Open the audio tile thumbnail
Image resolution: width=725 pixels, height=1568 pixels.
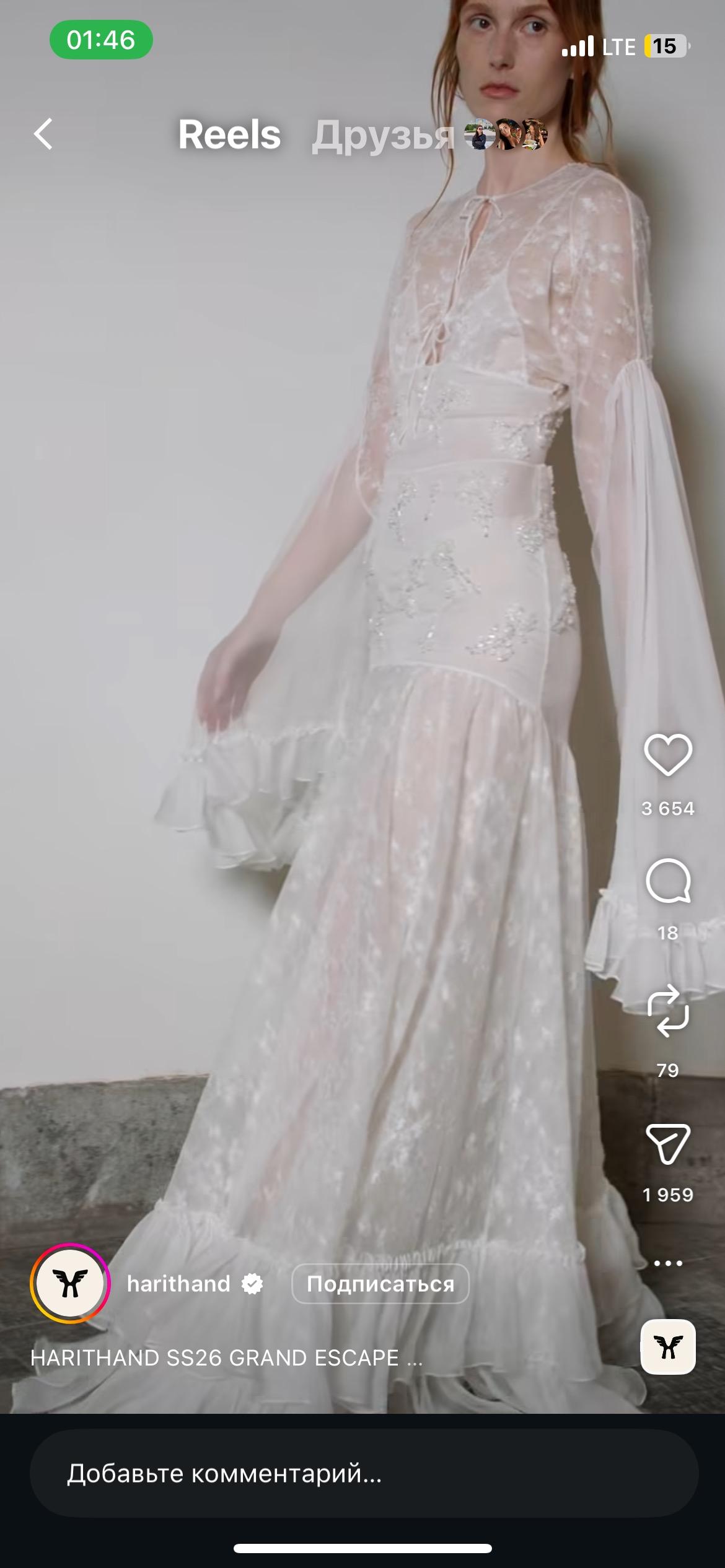click(668, 1347)
